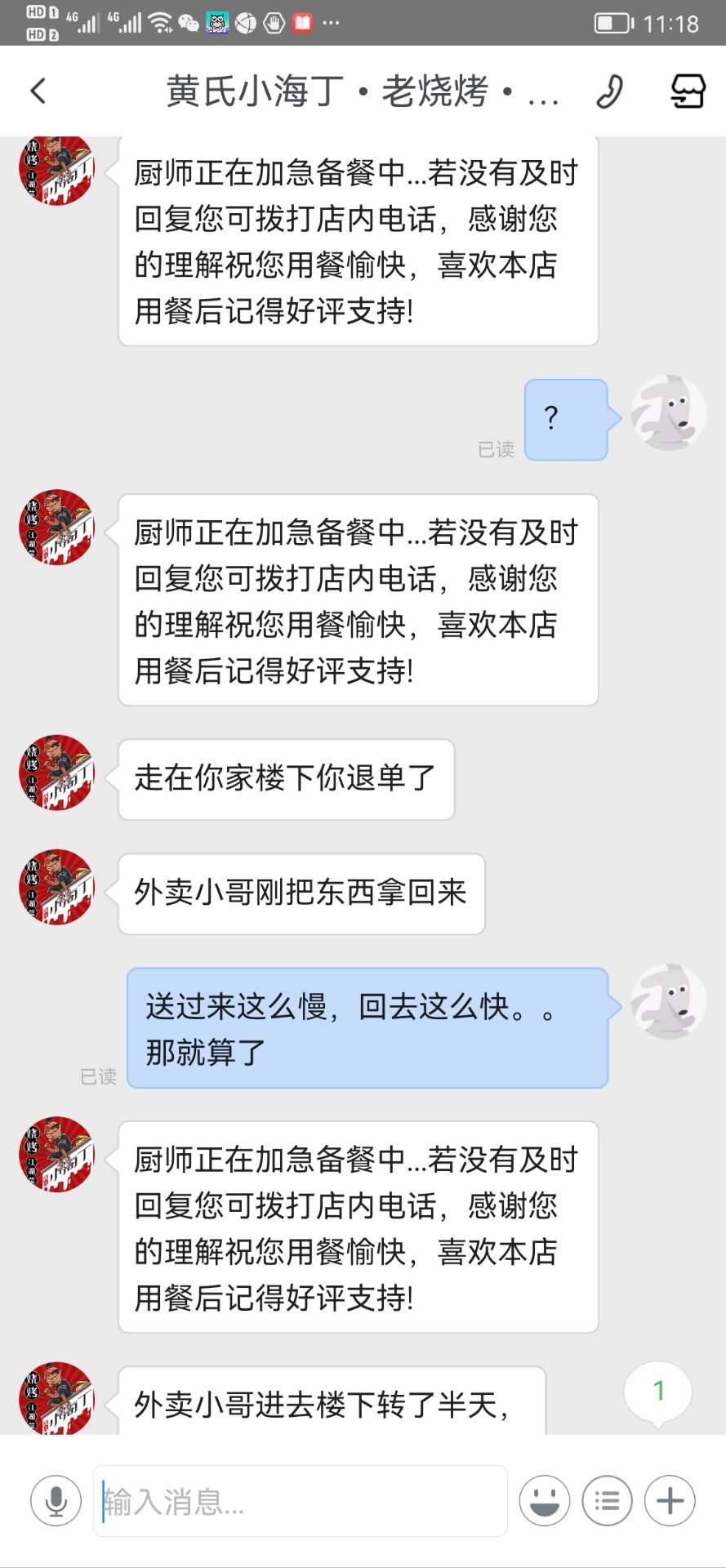
Task: Open the emoji picker
Action: (544, 1501)
